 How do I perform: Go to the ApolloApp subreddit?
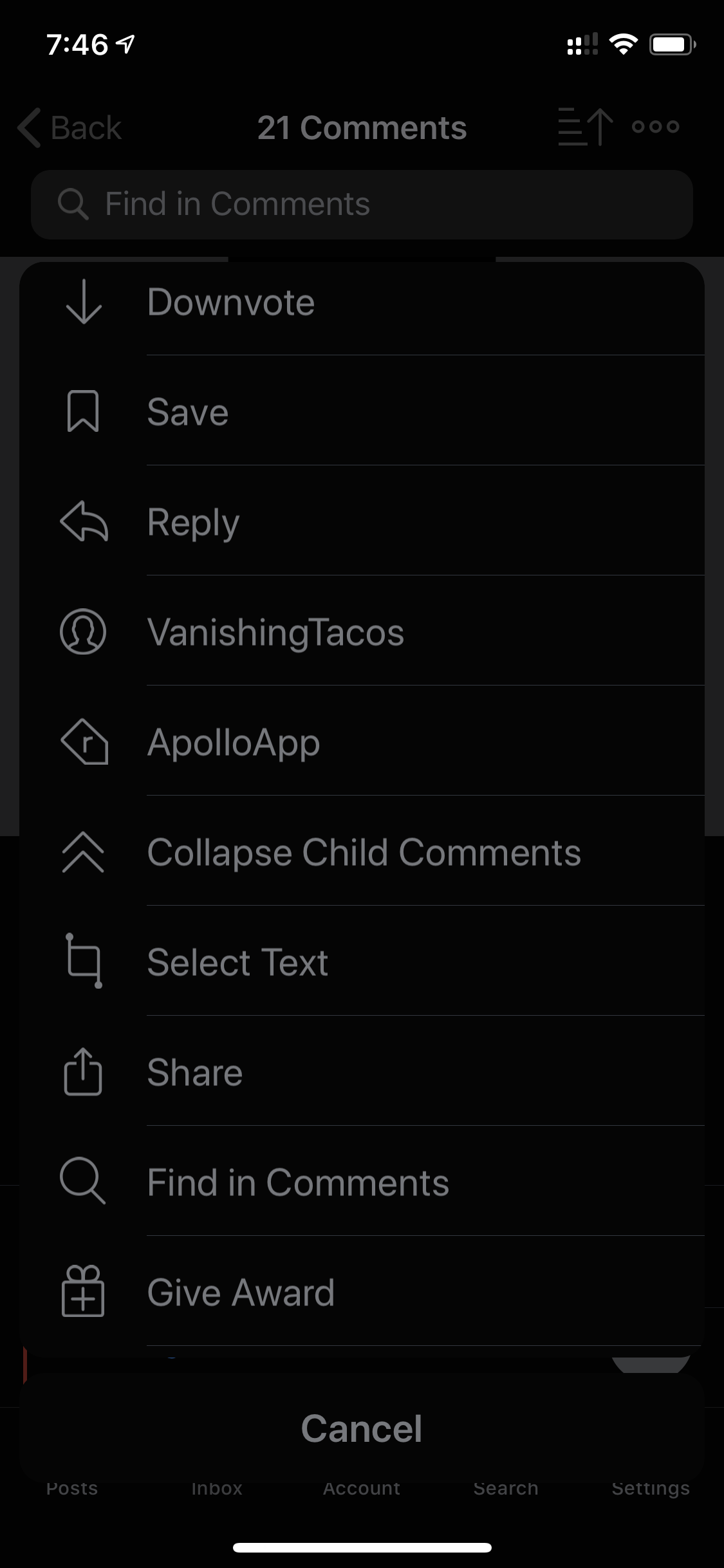click(360, 742)
